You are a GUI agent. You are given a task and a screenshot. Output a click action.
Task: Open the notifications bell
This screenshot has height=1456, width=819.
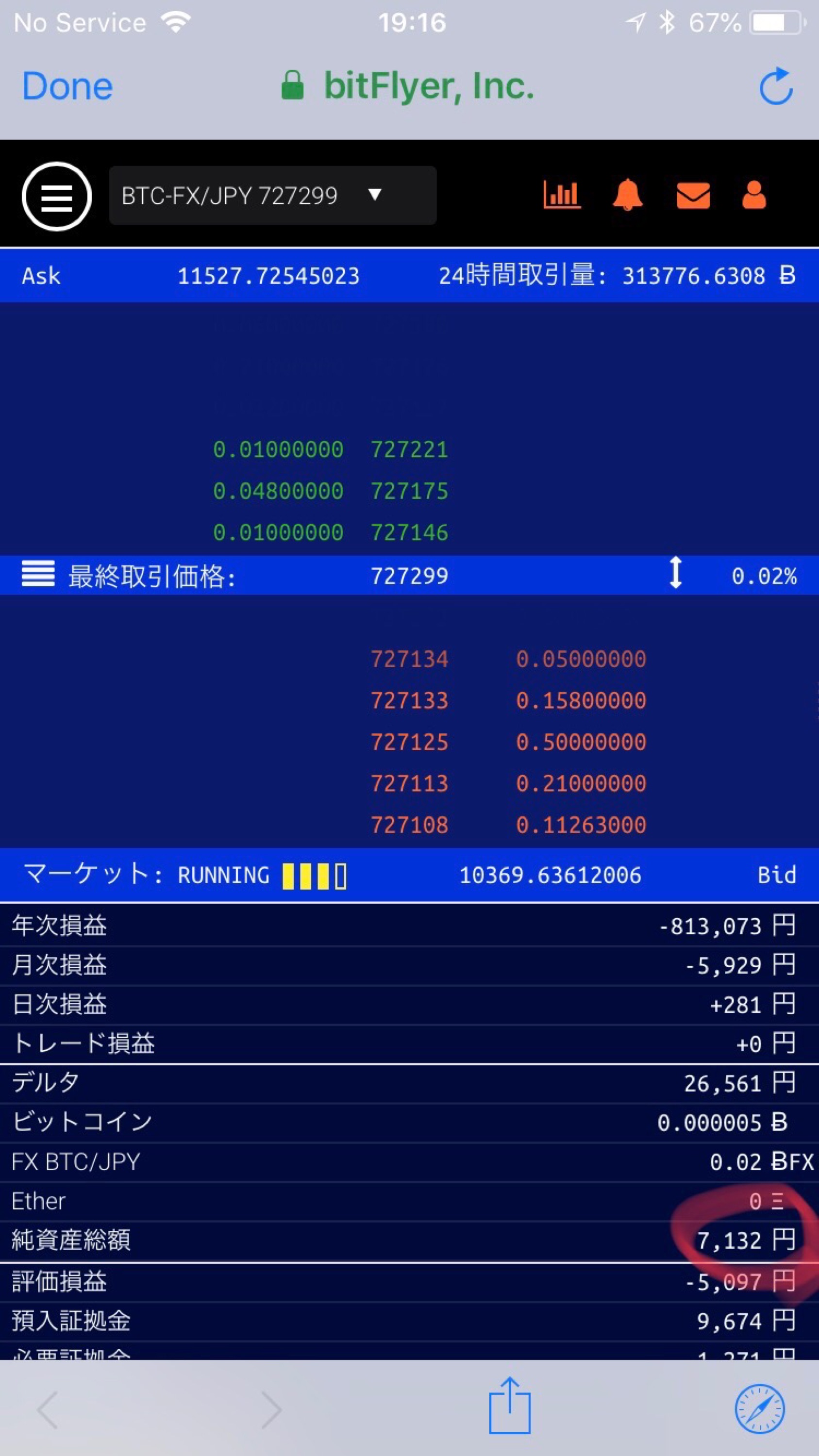[x=627, y=196]
